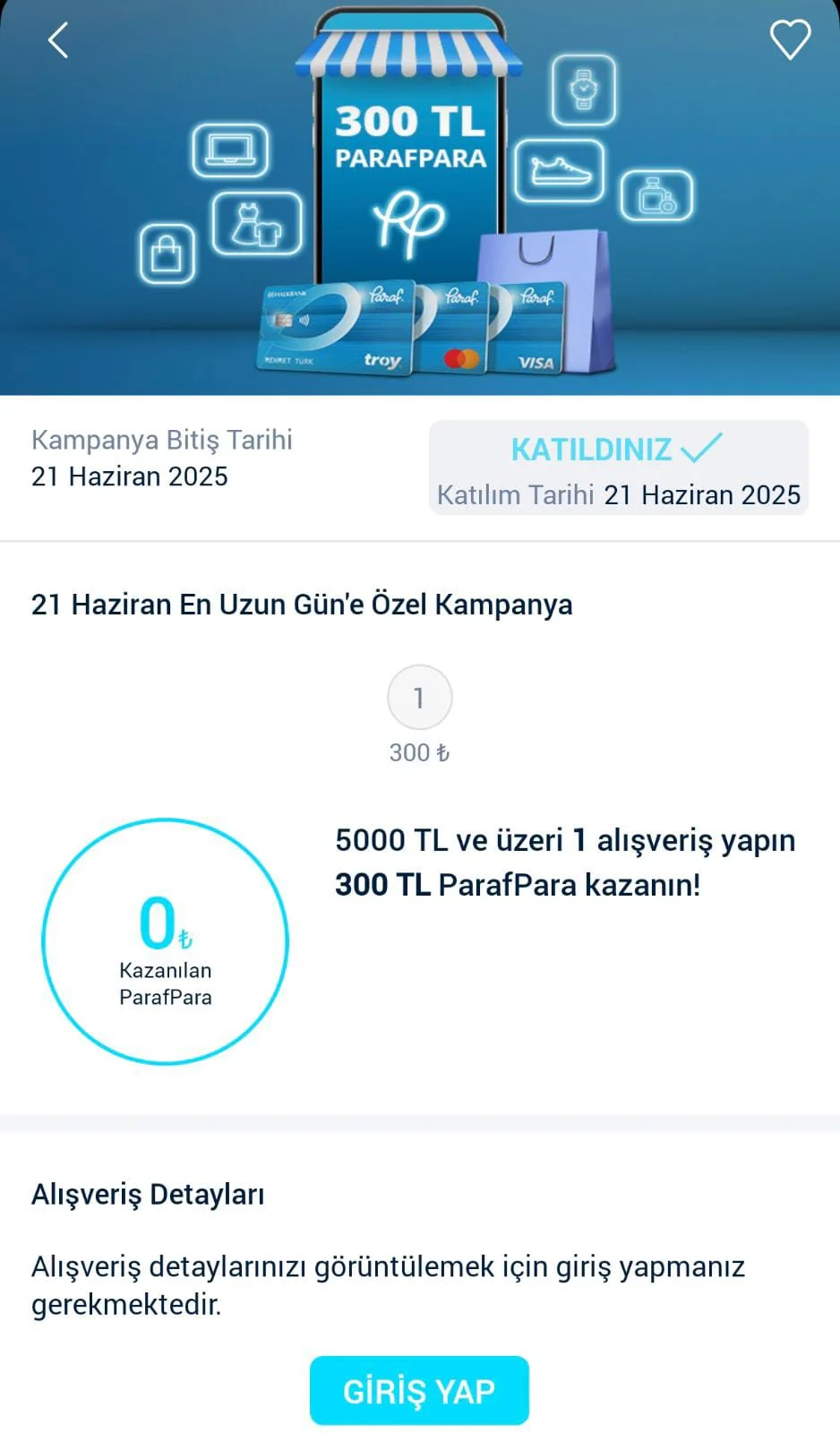The height and width of the screenshot is (1433, 840).
Task: Add this campaign to favorites
Action: [790, 40]
